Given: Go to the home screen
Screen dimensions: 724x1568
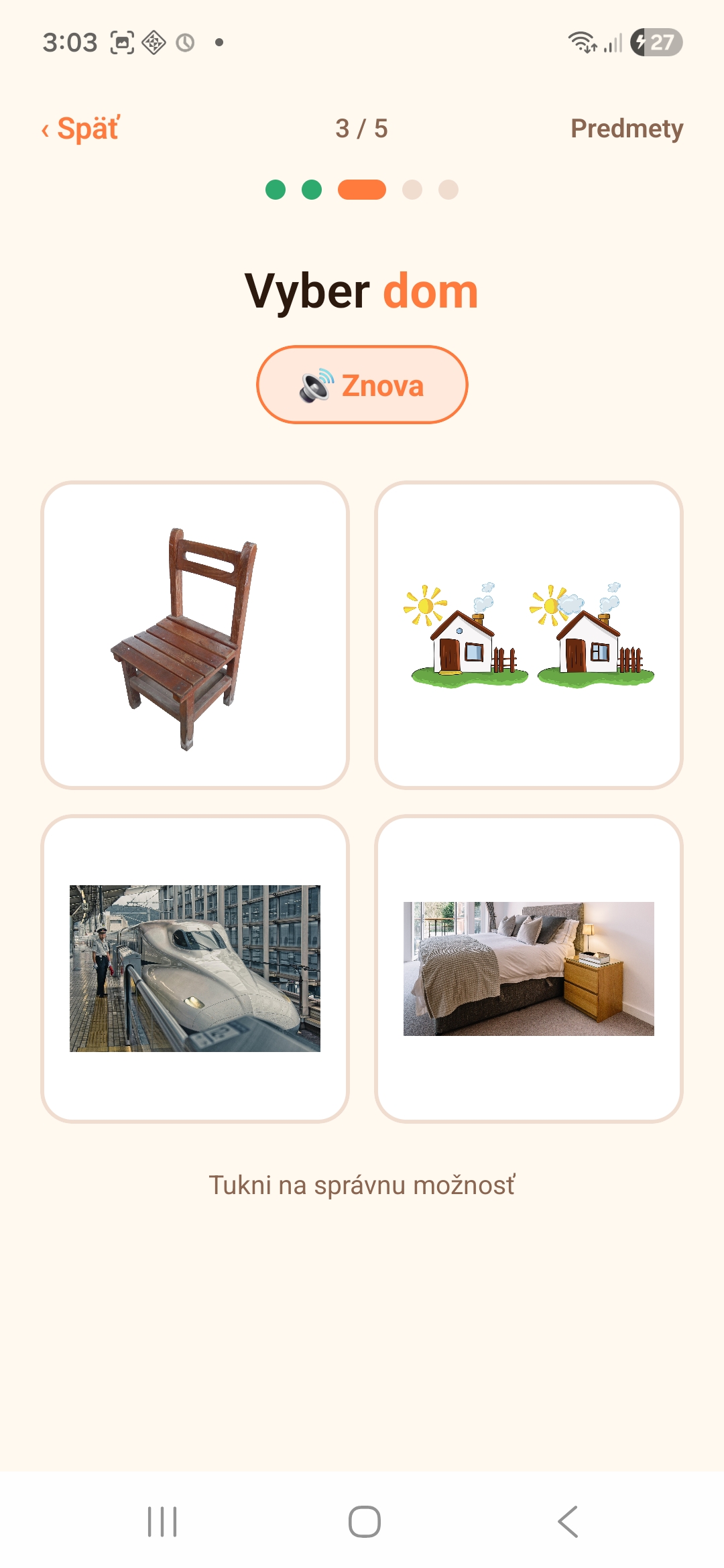Looking at the screenshot, I should tap(365, 1522).
